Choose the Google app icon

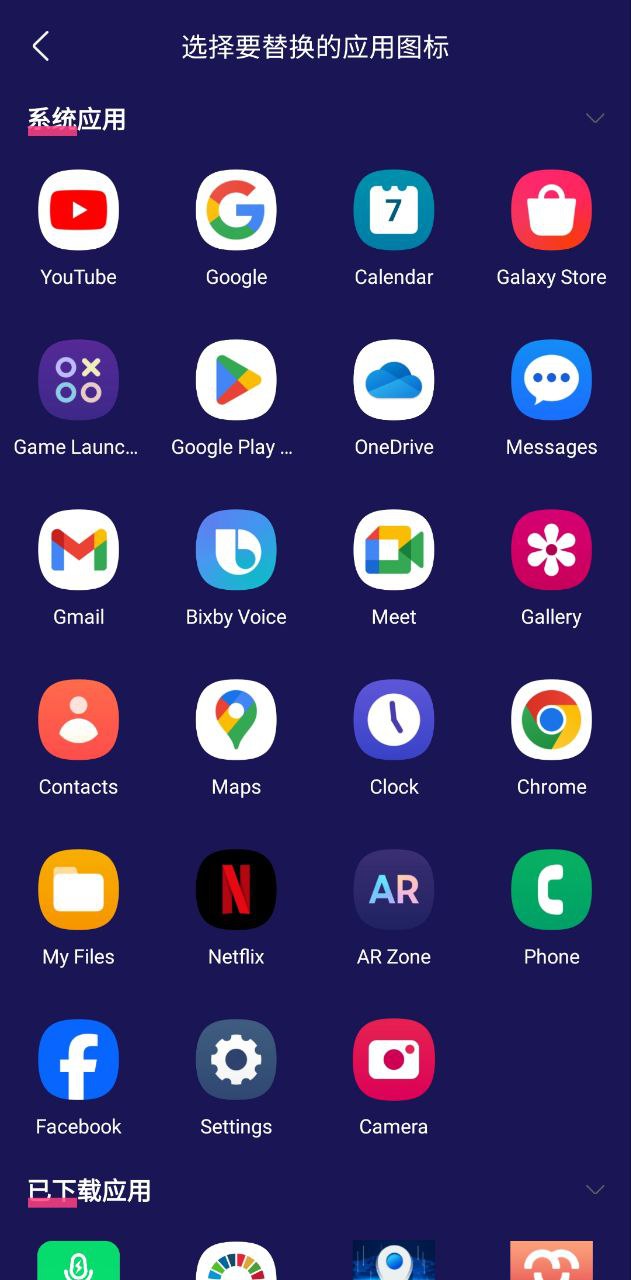coord(236,210)
